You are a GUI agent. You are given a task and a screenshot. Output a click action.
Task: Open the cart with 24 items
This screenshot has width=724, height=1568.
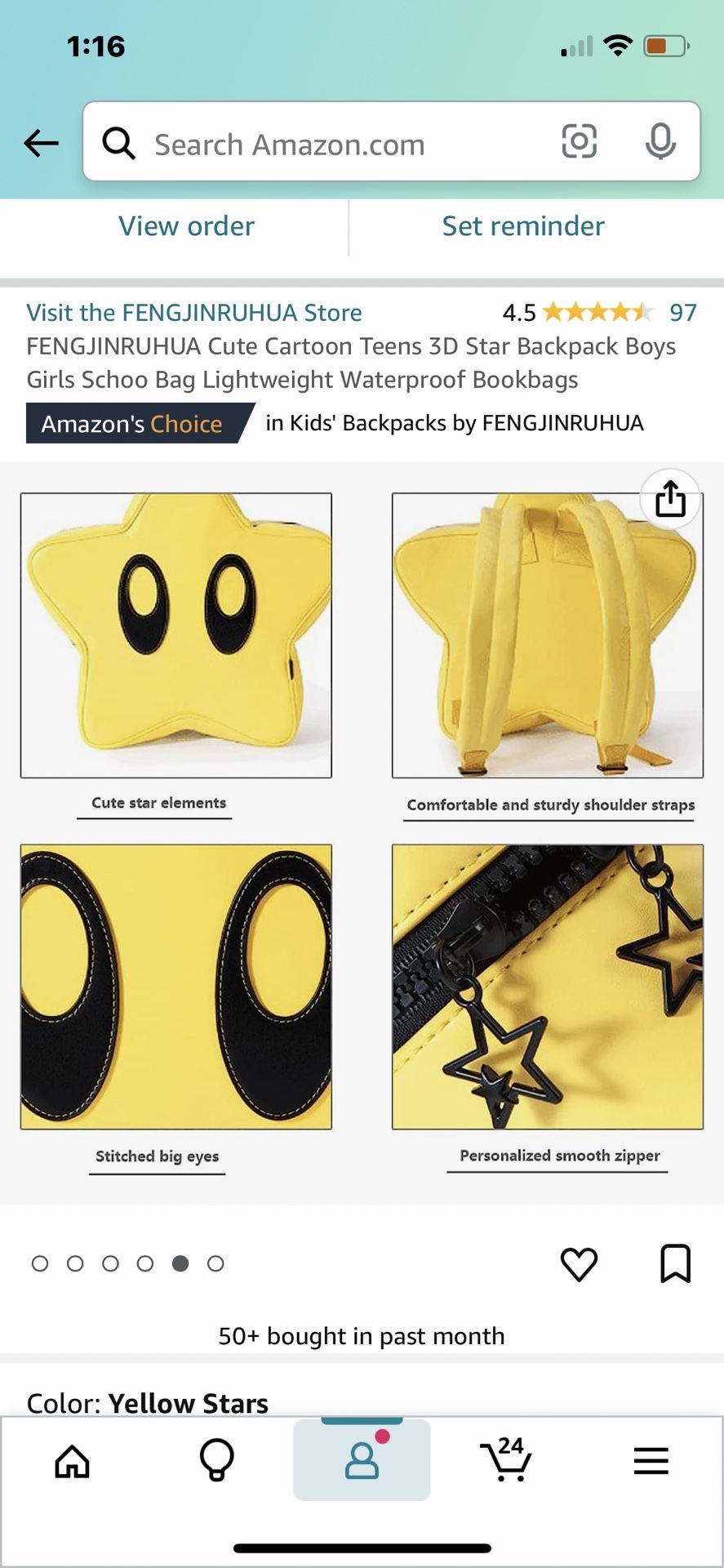[x=507, y=1460]
